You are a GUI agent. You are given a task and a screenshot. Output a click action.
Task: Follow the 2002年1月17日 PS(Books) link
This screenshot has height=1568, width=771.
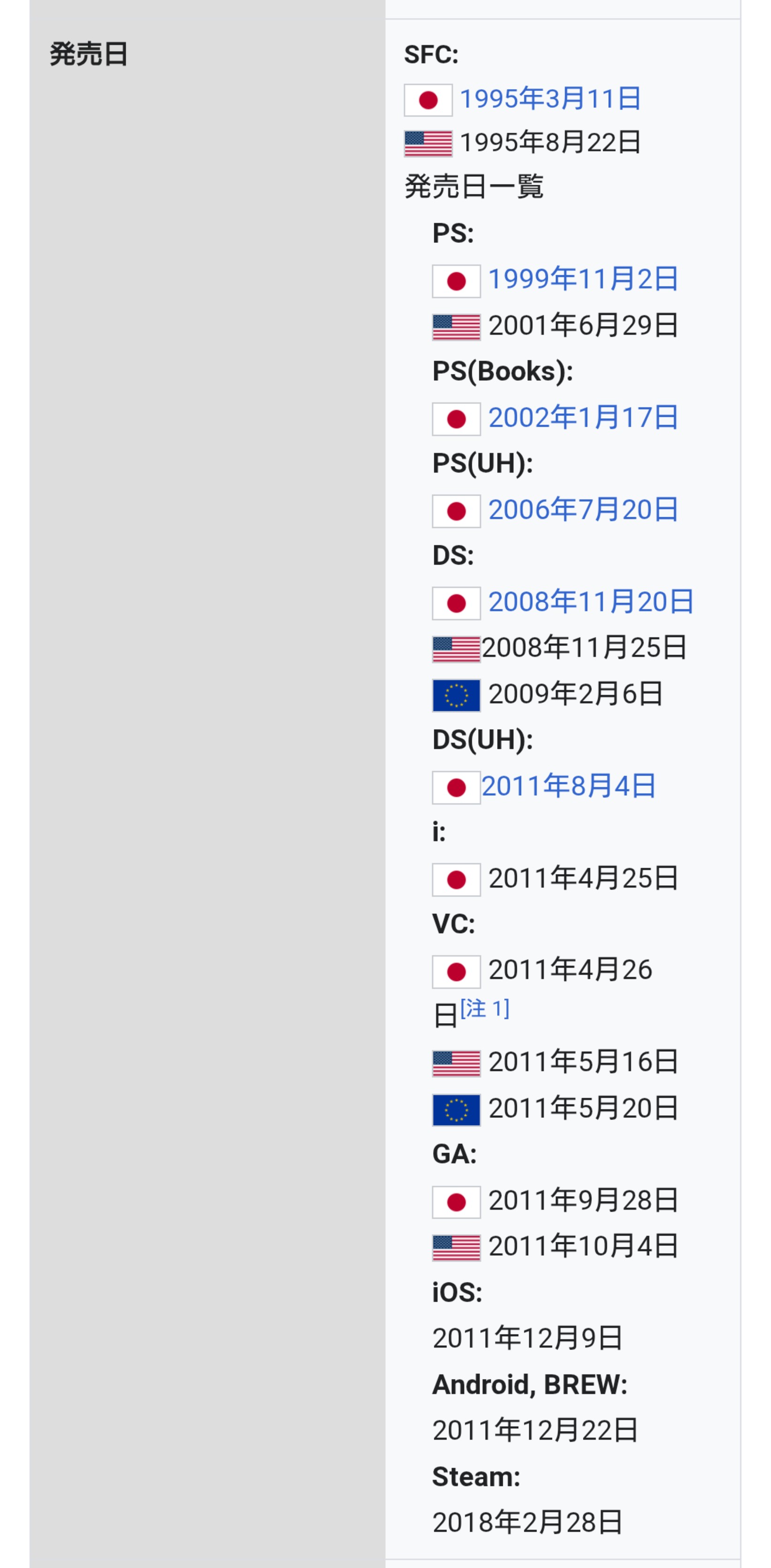point(583,418)
